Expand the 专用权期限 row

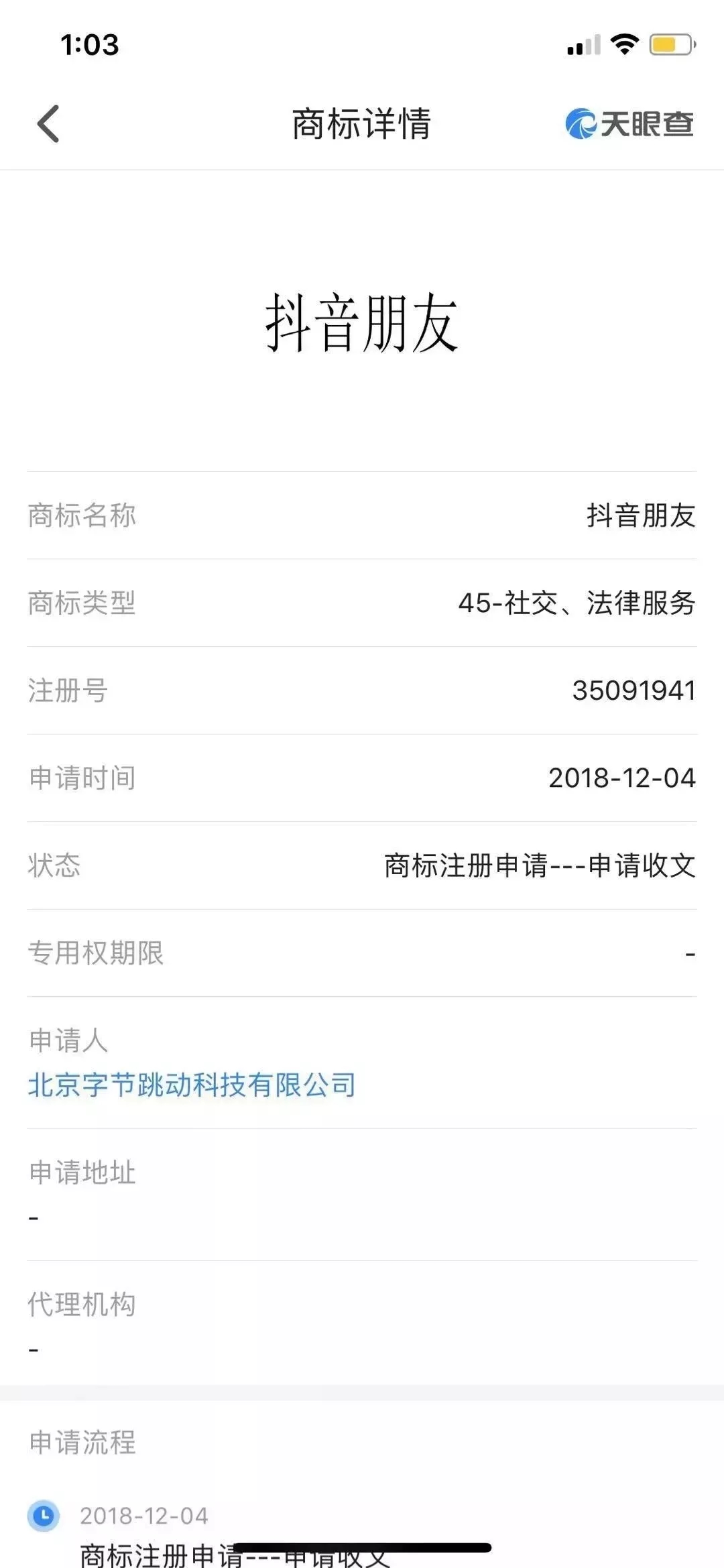tap(362, 954)
